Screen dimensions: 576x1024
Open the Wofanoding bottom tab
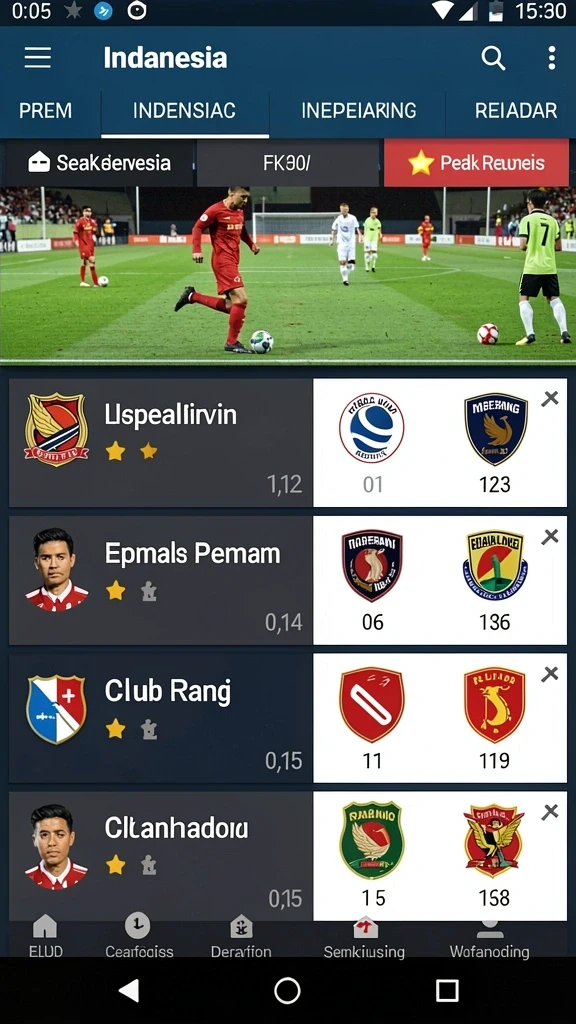(x=489, y=936)
